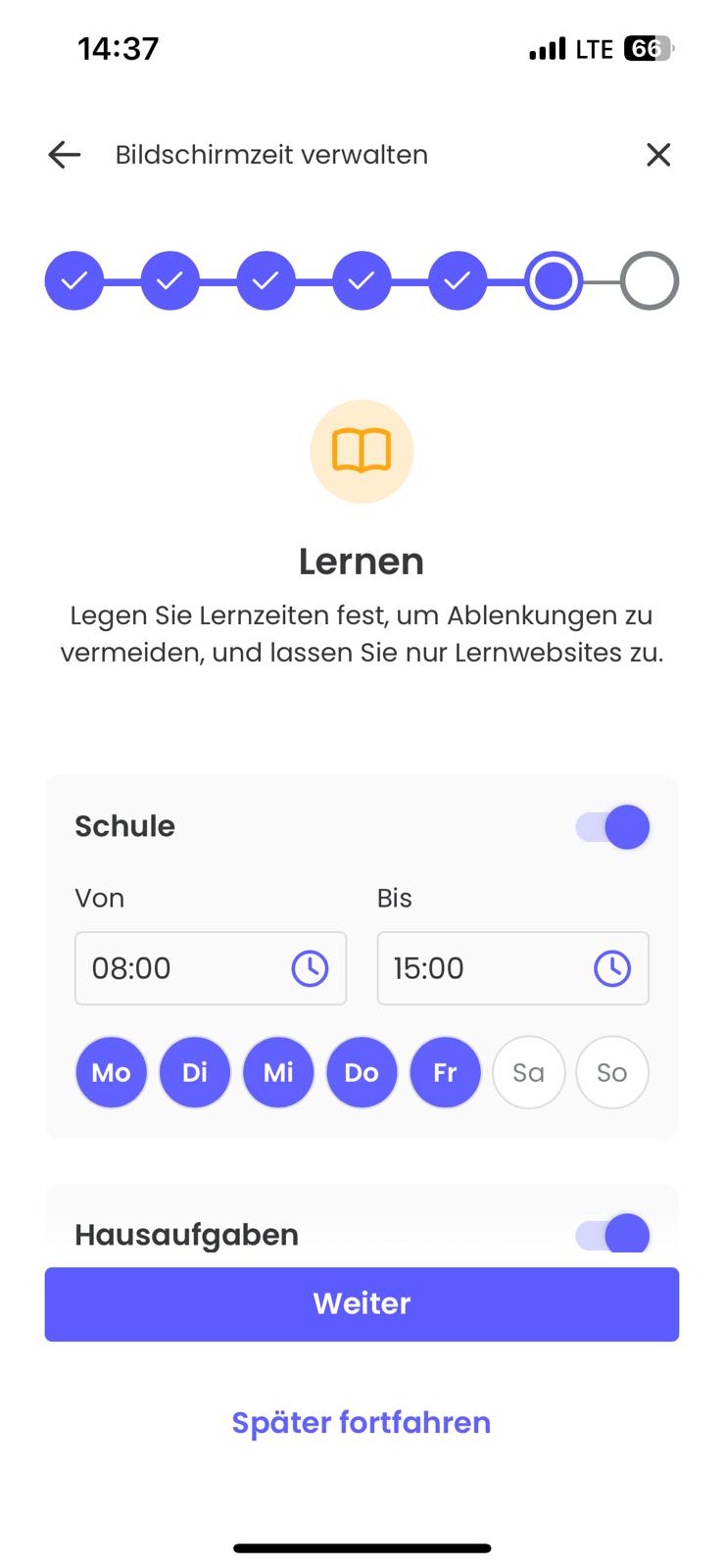Click the back arrow in the header
This screenshot has width=724, height=1568.
[x=63, y=154]
